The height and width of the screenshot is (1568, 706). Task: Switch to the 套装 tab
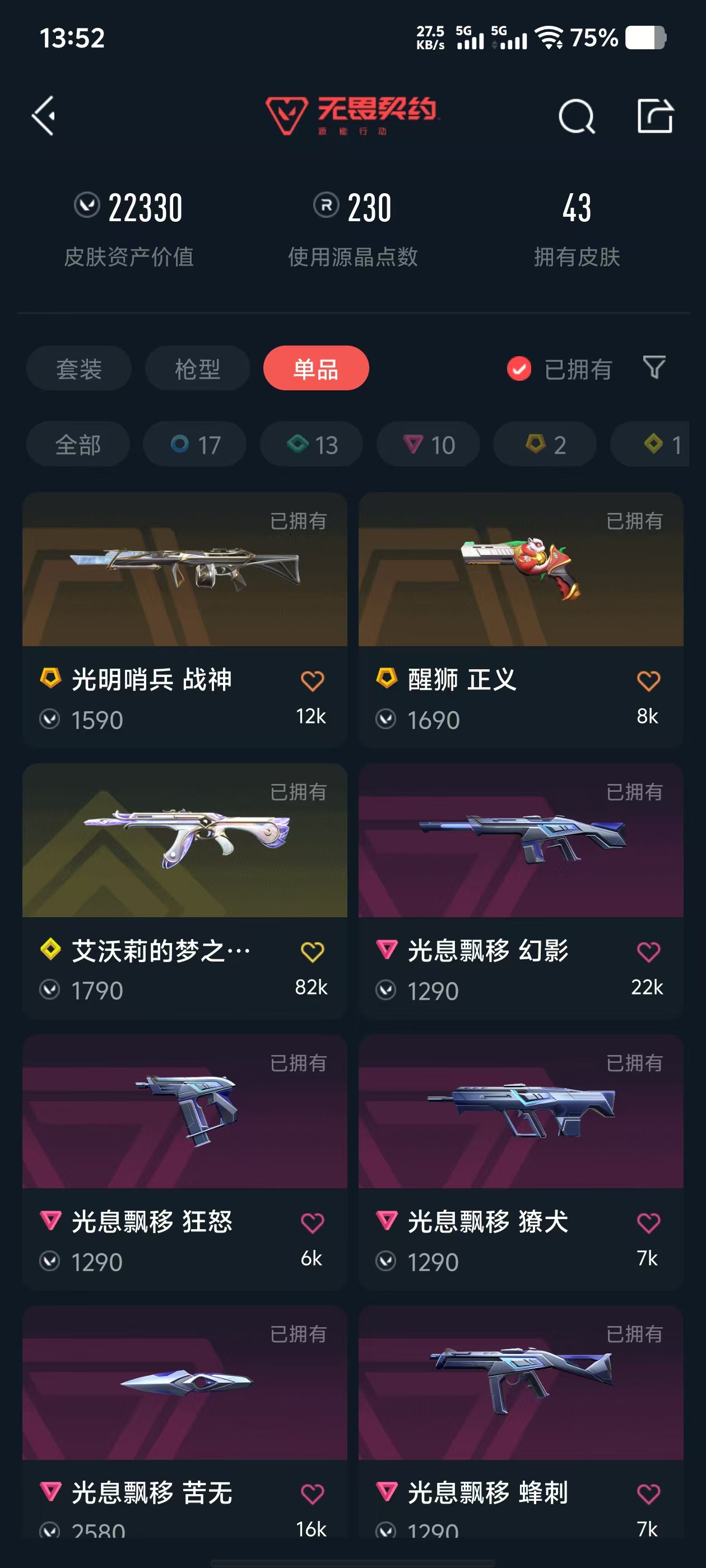coord(78,369)
